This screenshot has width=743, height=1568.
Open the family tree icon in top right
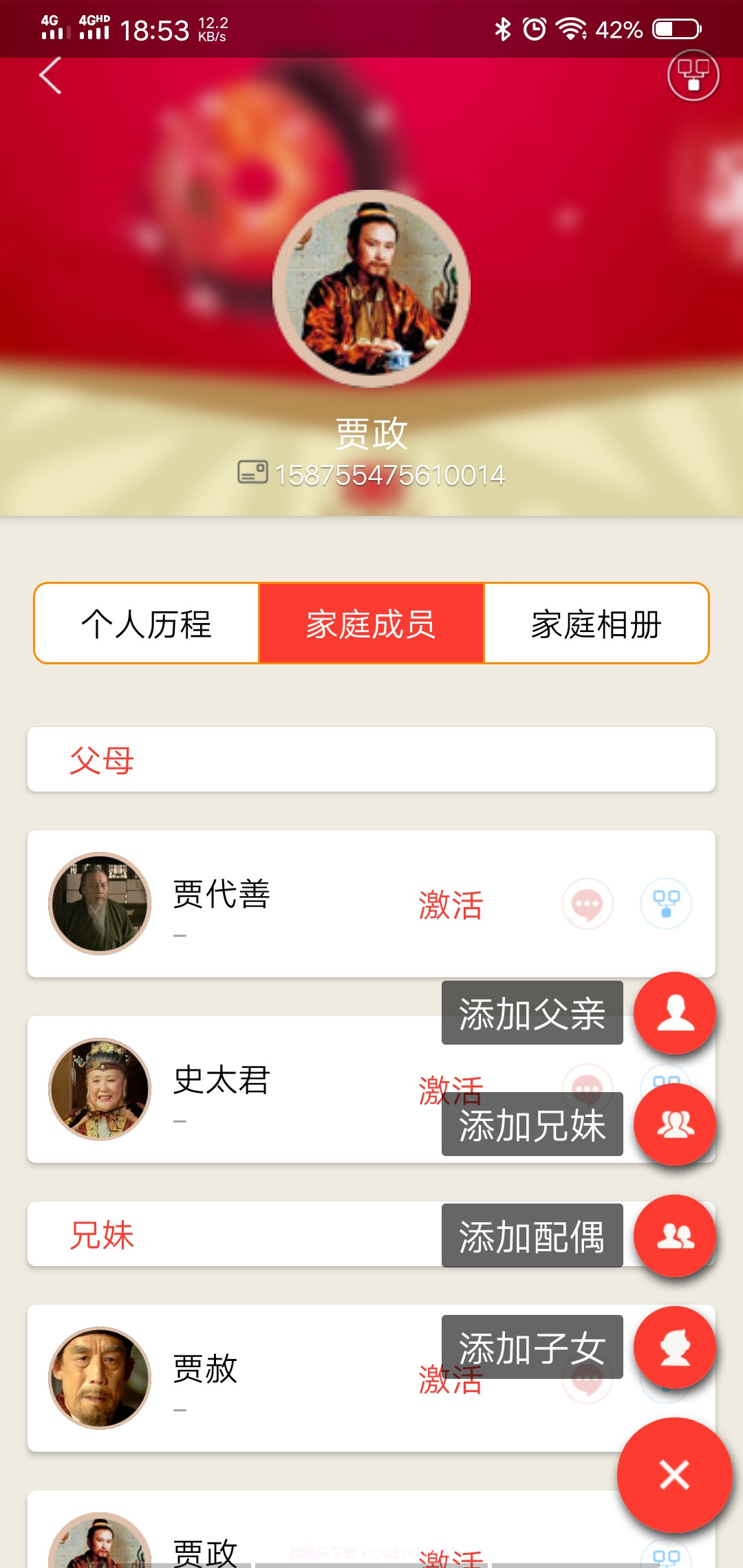pyautogui.click(x=693, y=77)
